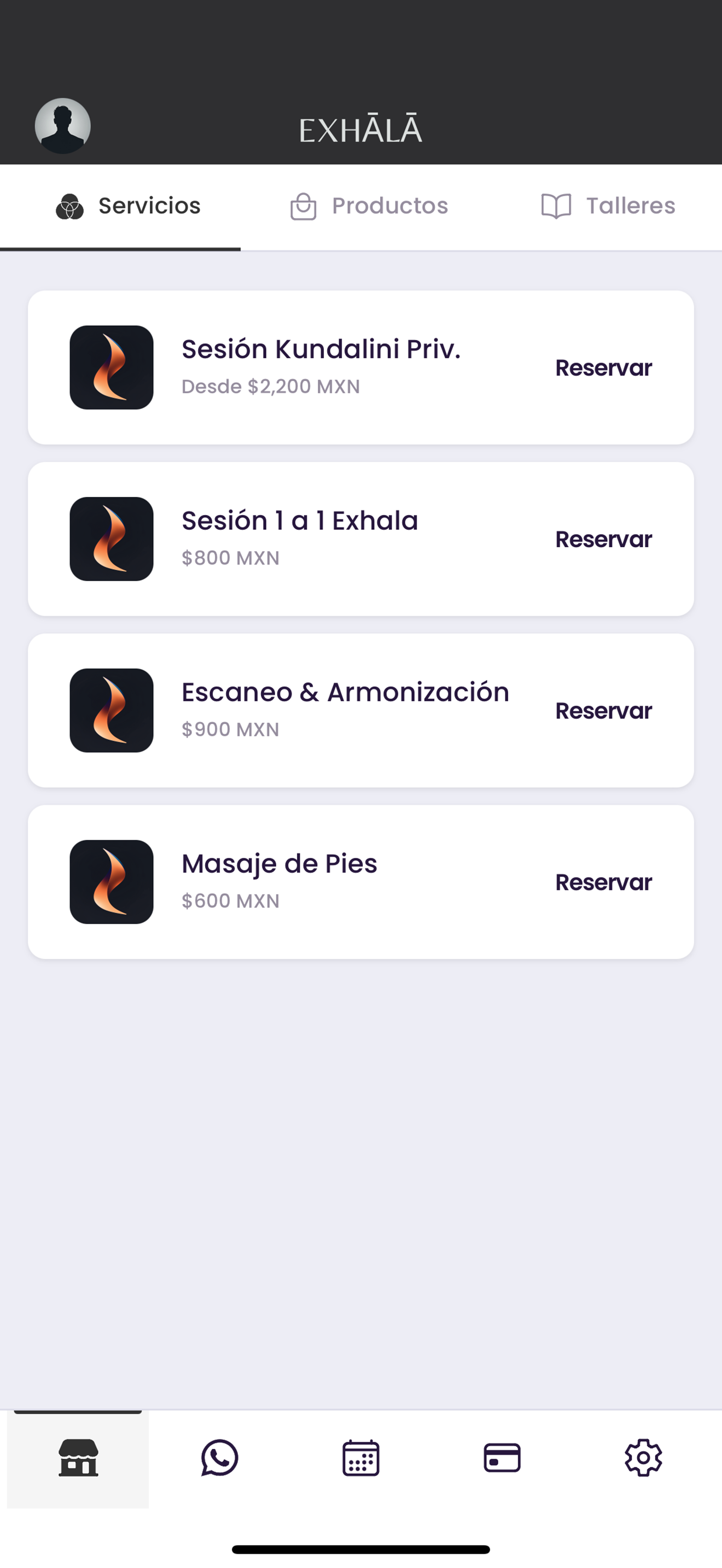The width and height of the screenshot is (722, 1568).
Task: Book Escaneo & Armonización with Reservar
Action: click(603, 711)
